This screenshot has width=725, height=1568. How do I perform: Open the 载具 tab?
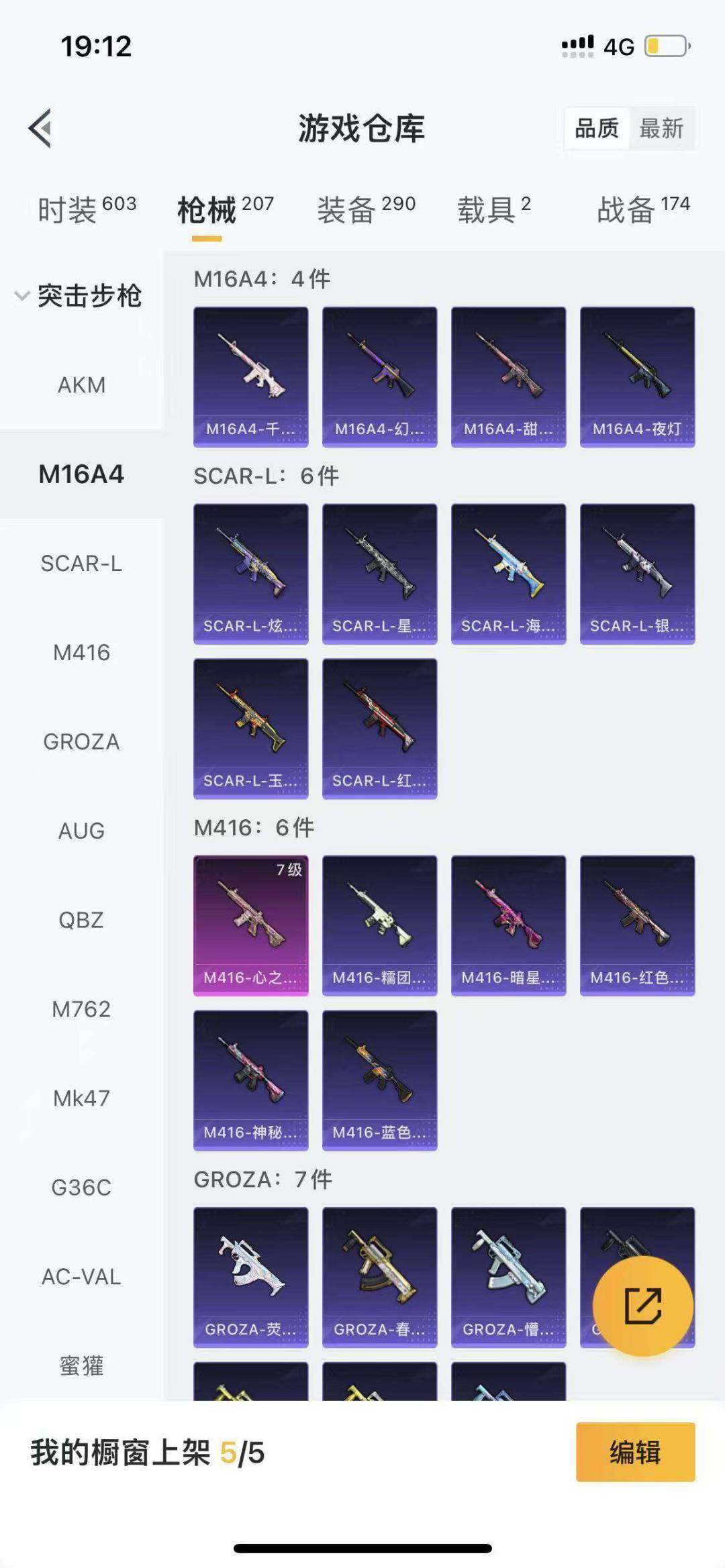494,209
